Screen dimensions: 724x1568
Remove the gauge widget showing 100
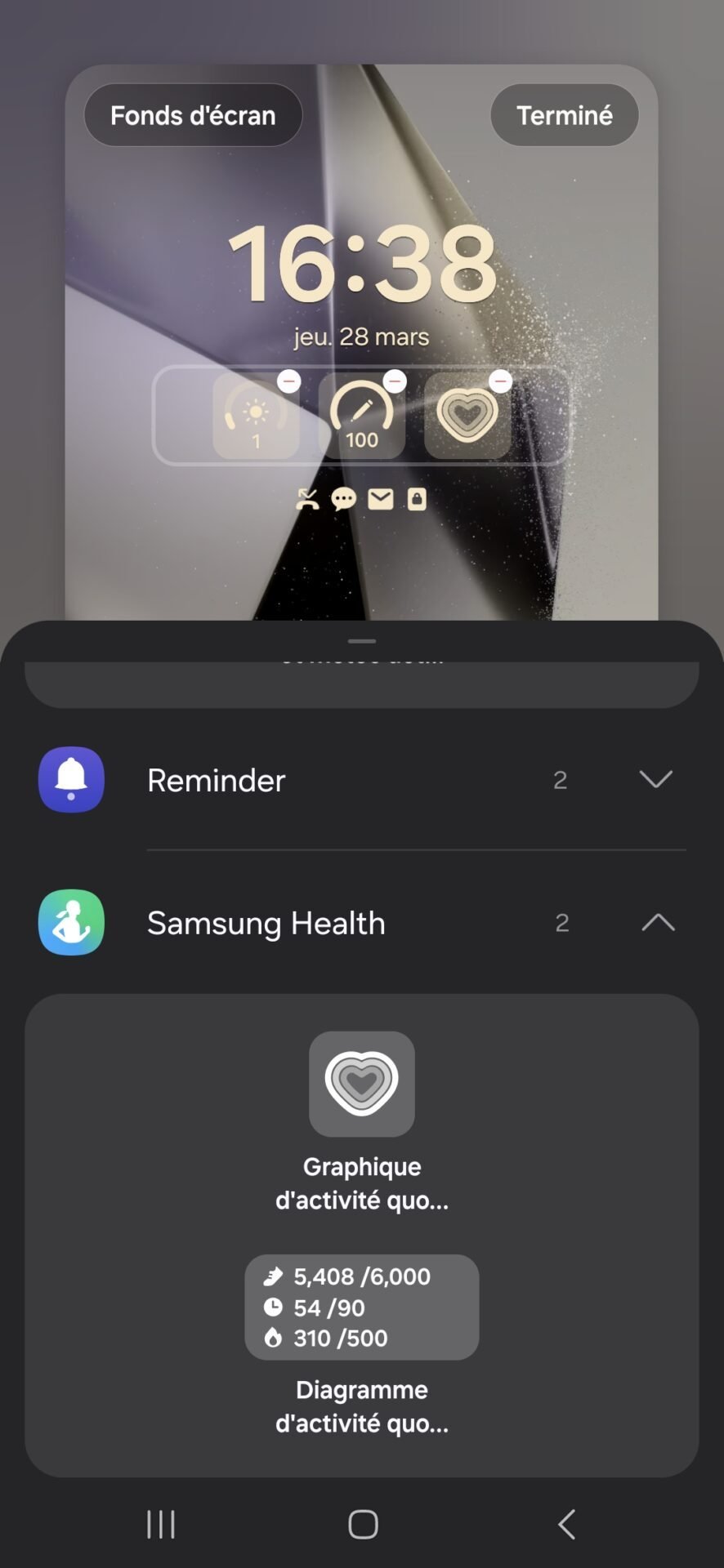[x=395, y=381]
